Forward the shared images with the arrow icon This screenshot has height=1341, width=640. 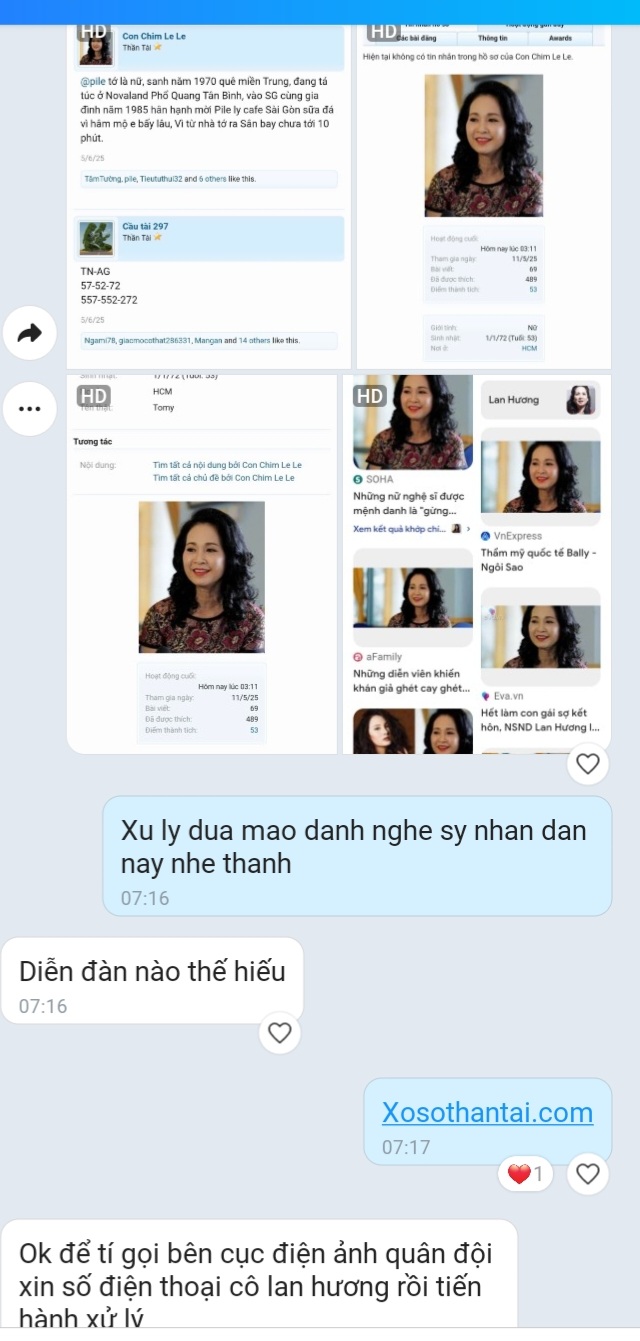click(x=29, y=333)
